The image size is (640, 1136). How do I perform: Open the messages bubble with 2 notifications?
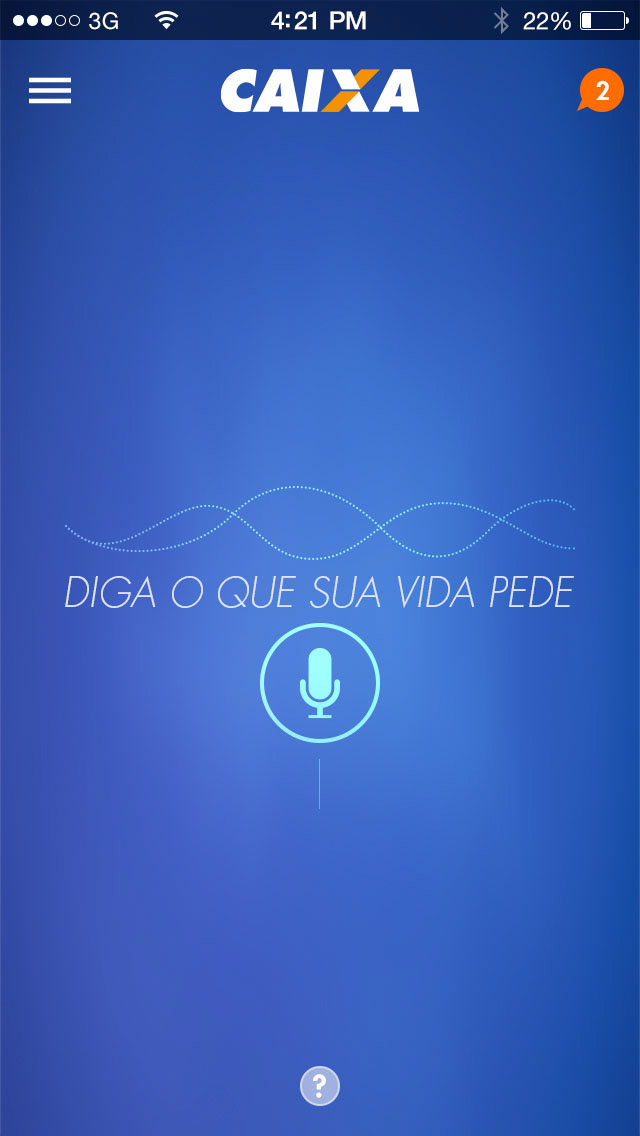(601, 91)
